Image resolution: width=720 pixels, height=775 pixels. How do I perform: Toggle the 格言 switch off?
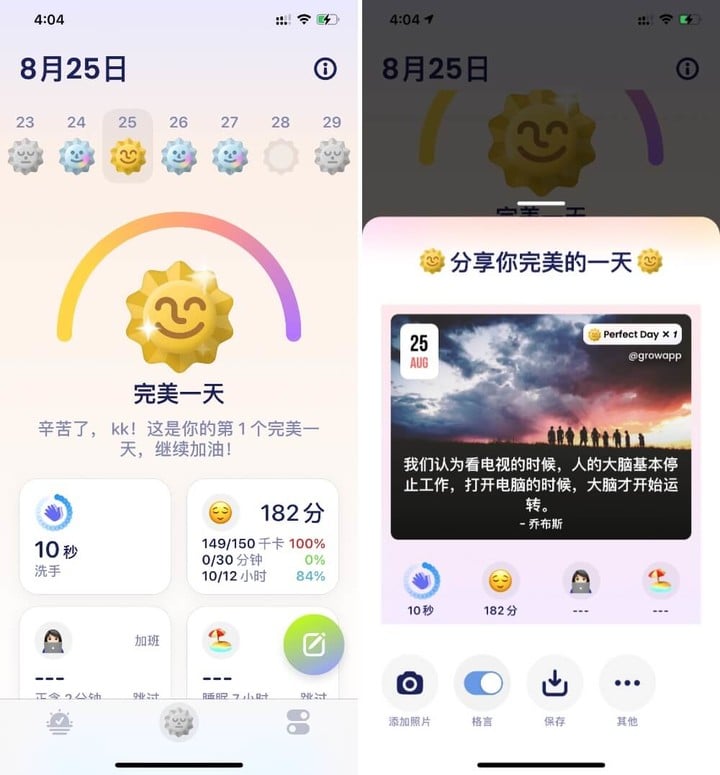[483, 683]
